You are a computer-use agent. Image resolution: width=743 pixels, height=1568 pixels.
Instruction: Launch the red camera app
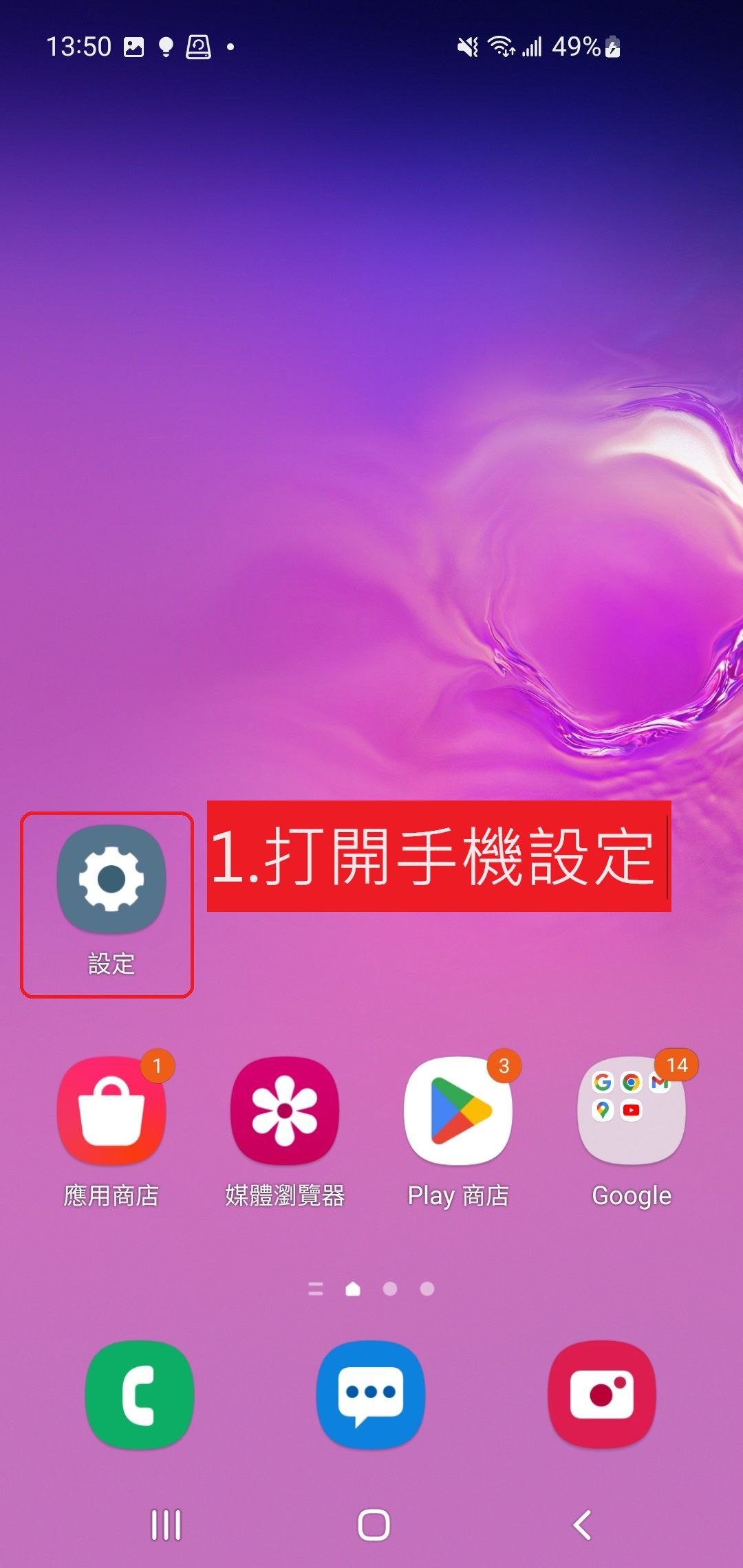pos(602,1394)
